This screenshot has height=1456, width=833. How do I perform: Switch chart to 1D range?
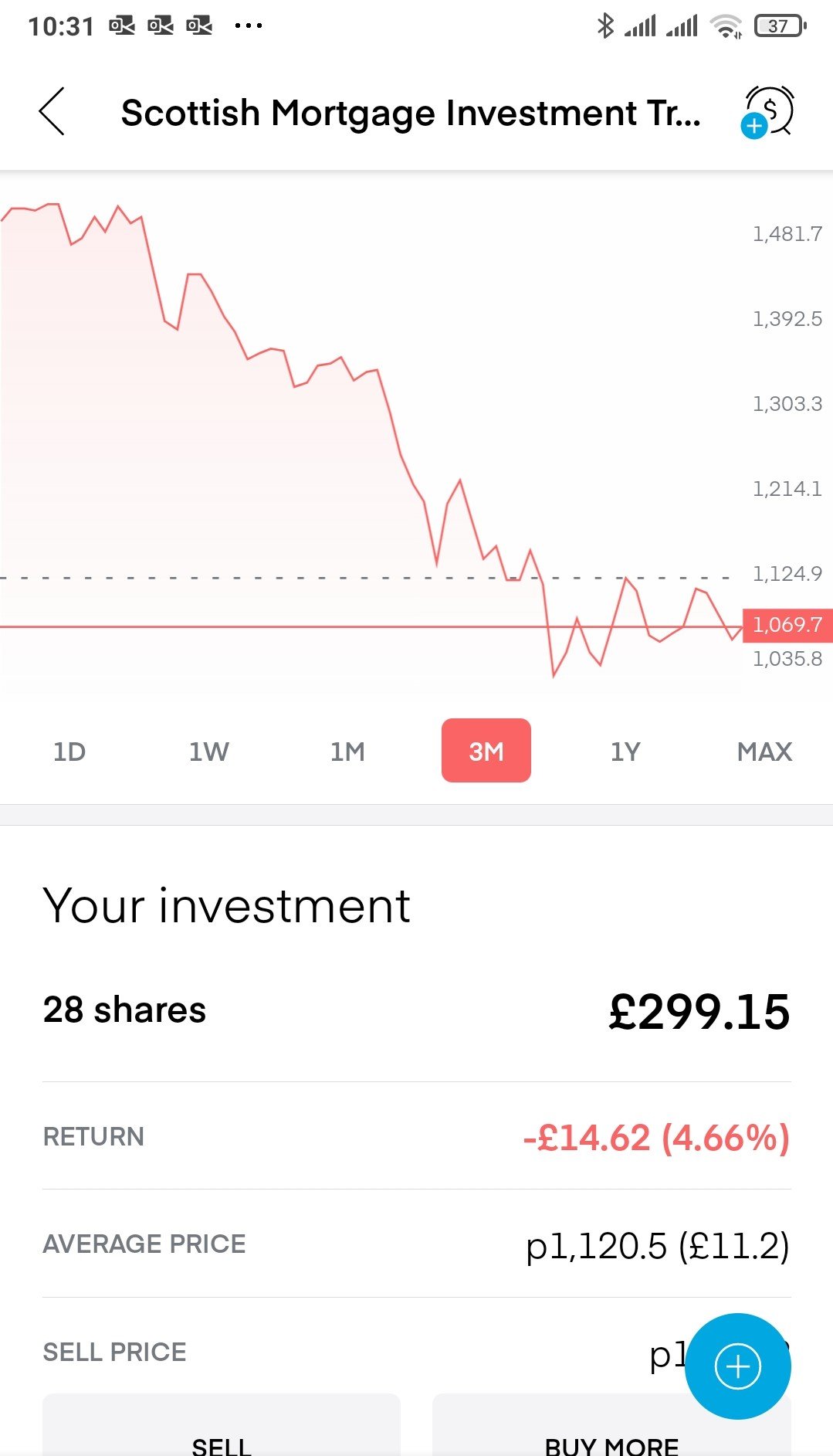(69, 752)
